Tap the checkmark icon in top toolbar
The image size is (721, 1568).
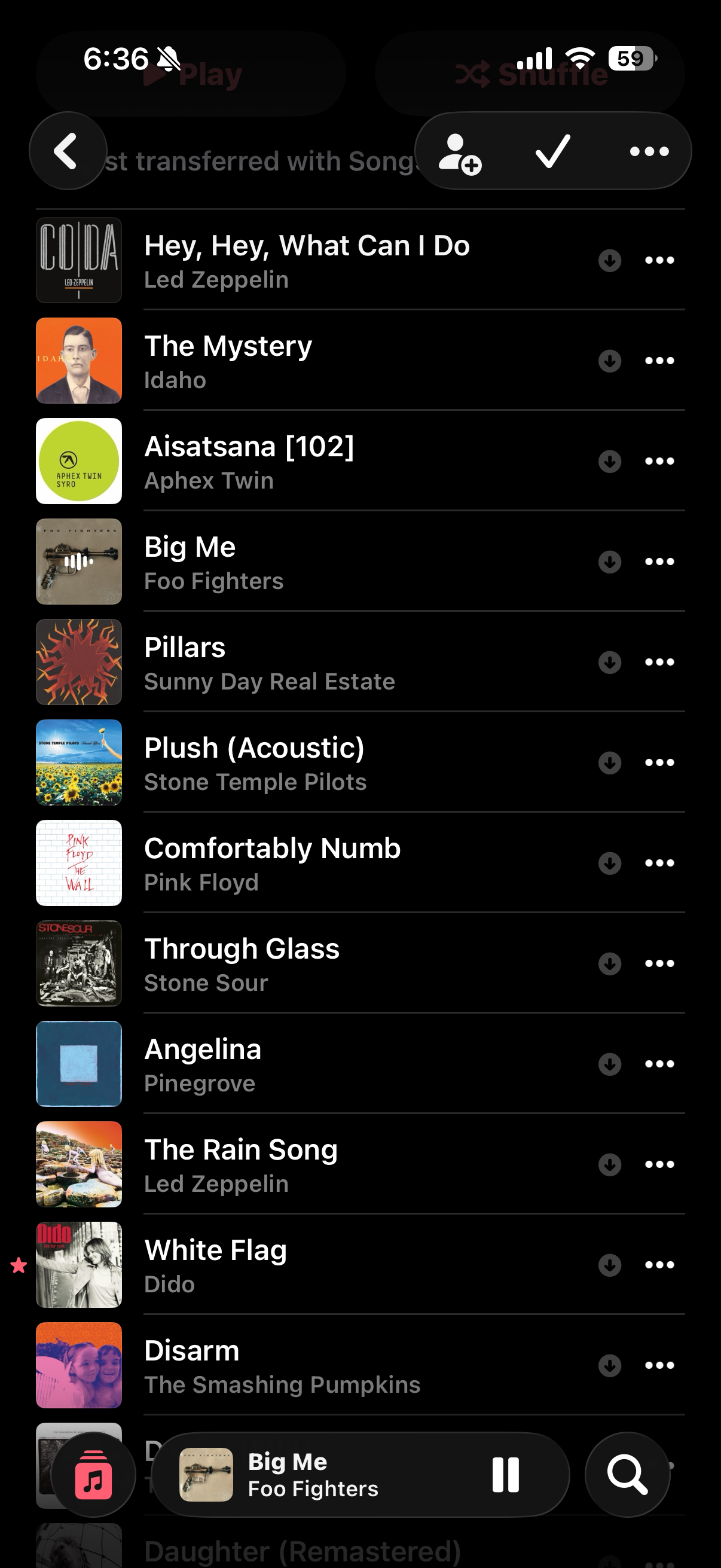point(552,151)
